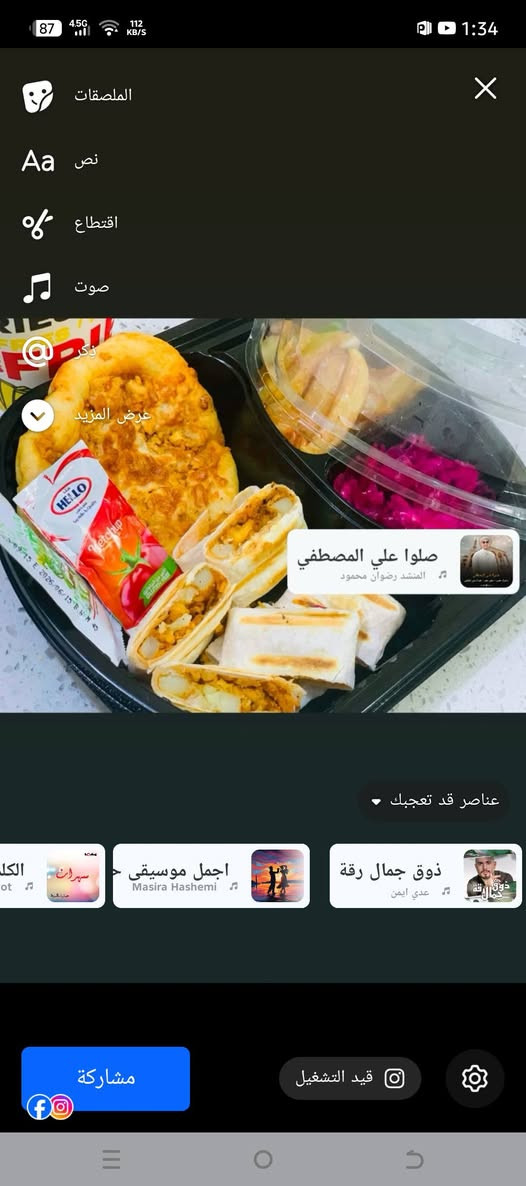
Task: Open the عناصر قد تعجبك dropdown
Action: coord(434,800)
